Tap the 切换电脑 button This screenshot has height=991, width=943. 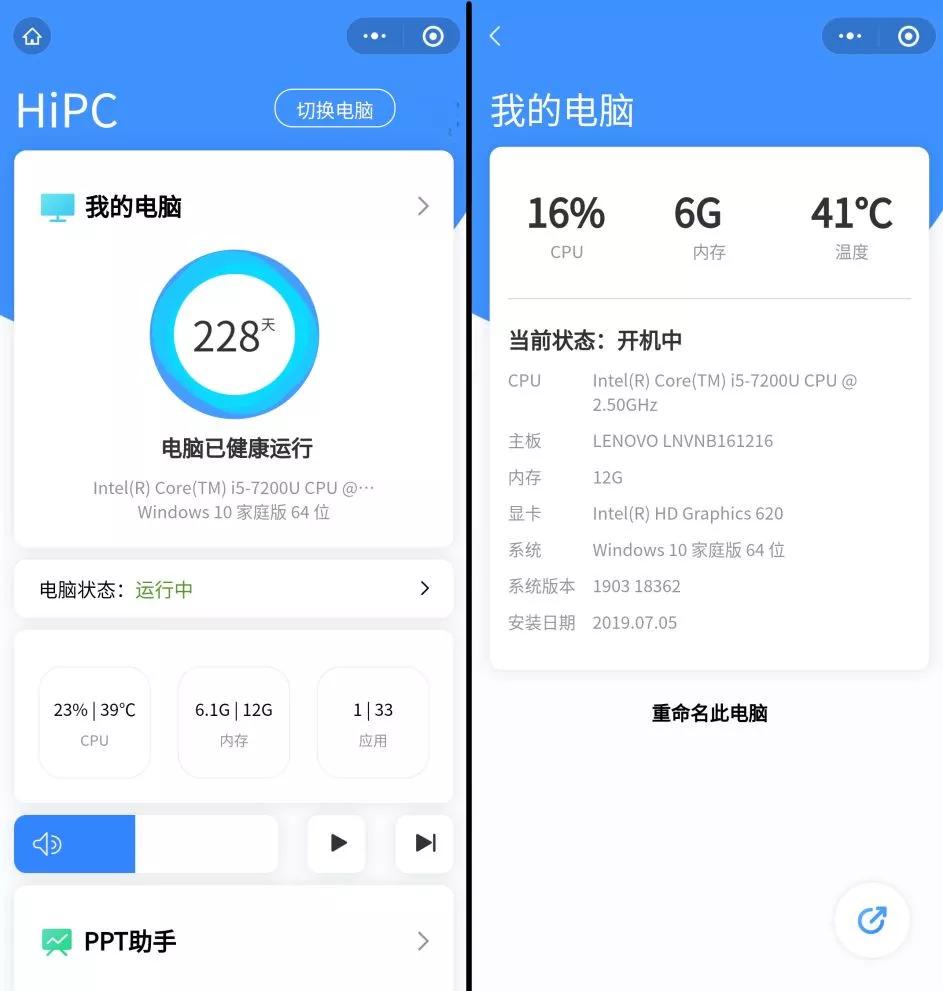[x=334, y=110]
